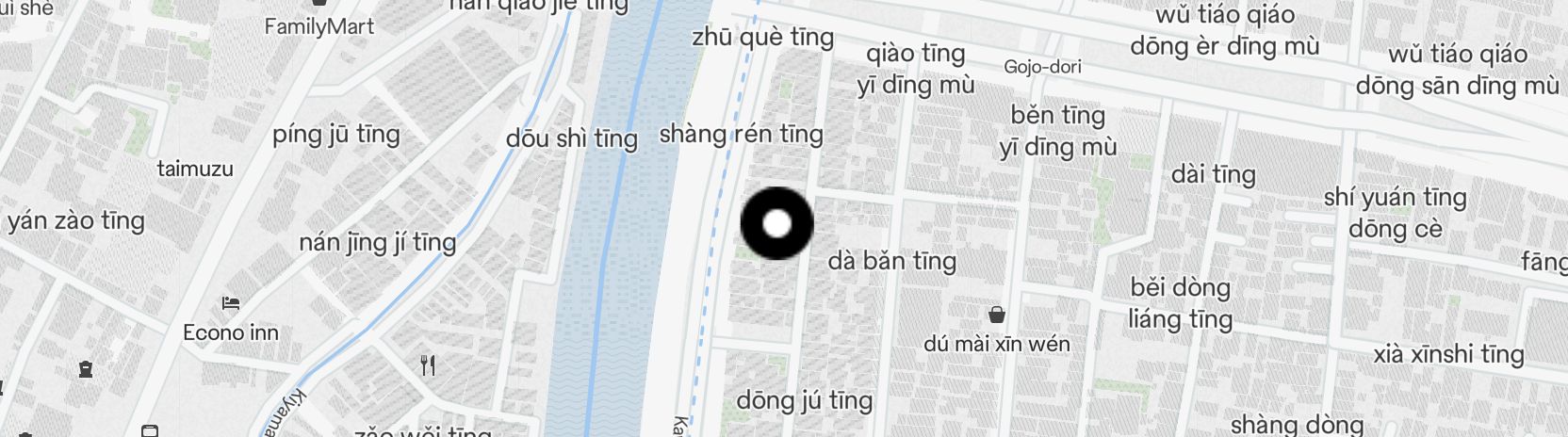Select the Econo inn hotel marker

[x=231, y=303]
